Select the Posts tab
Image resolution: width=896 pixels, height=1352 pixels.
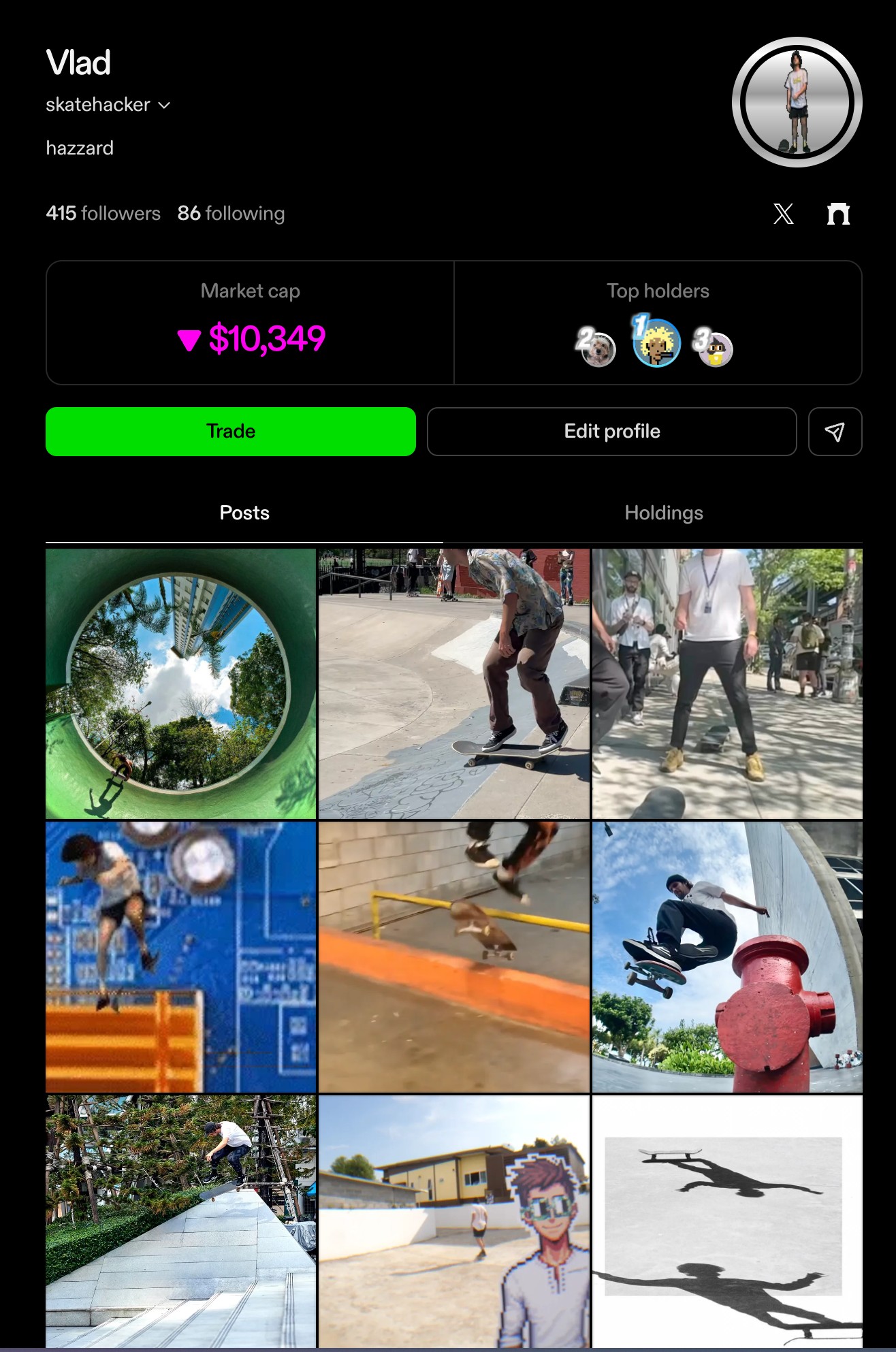pos(244,513)
